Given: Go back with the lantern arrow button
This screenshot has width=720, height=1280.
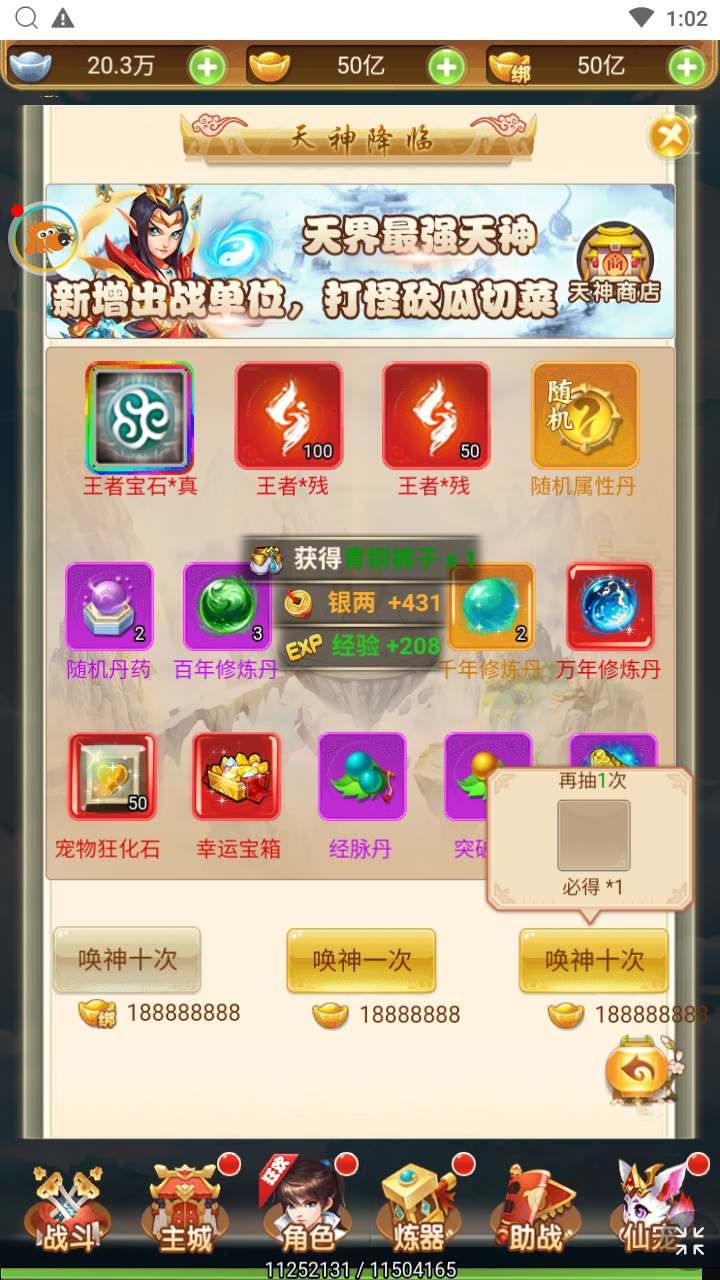Looking at the screenshot, I should [x=637, y=1072].
